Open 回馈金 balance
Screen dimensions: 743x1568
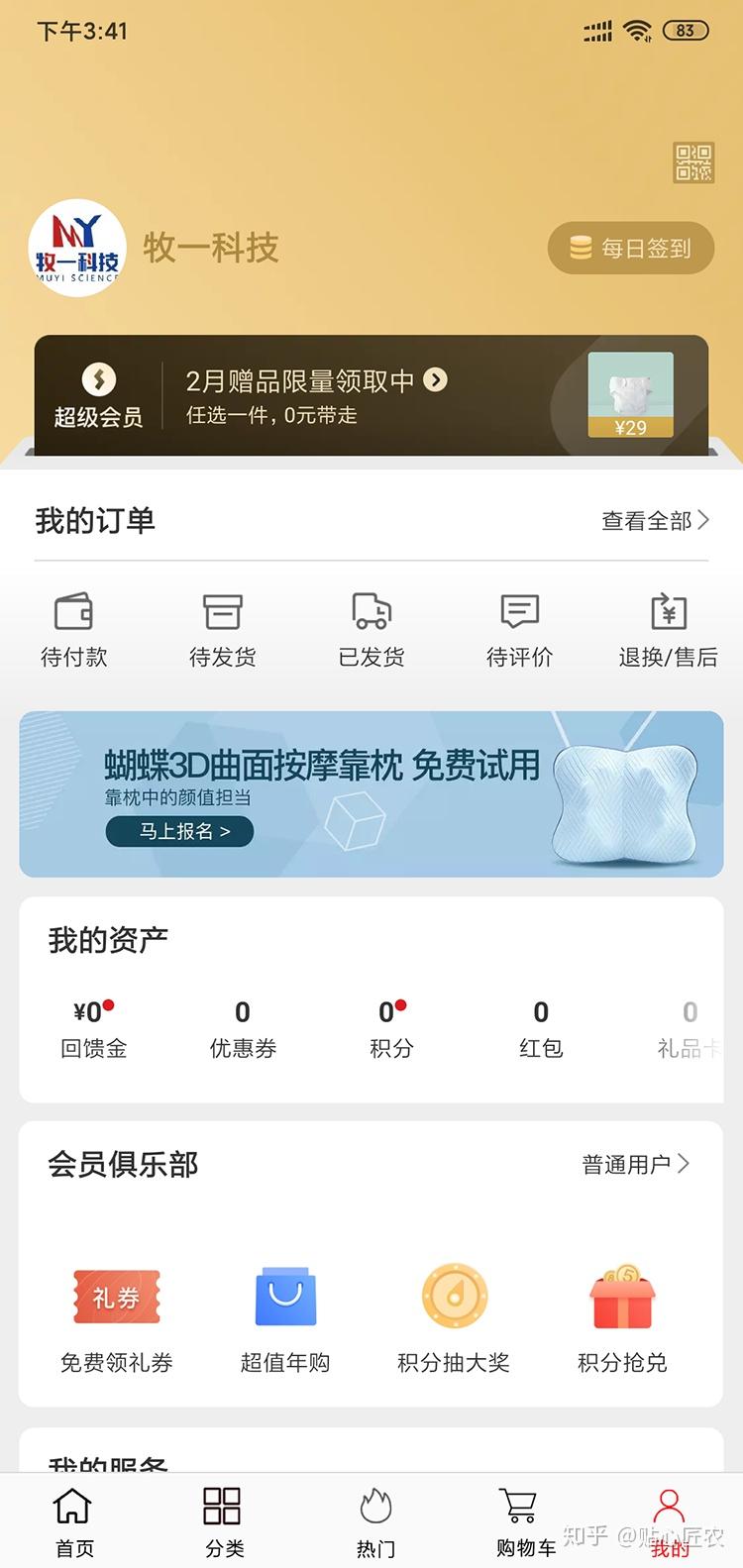coord(94,1028)
